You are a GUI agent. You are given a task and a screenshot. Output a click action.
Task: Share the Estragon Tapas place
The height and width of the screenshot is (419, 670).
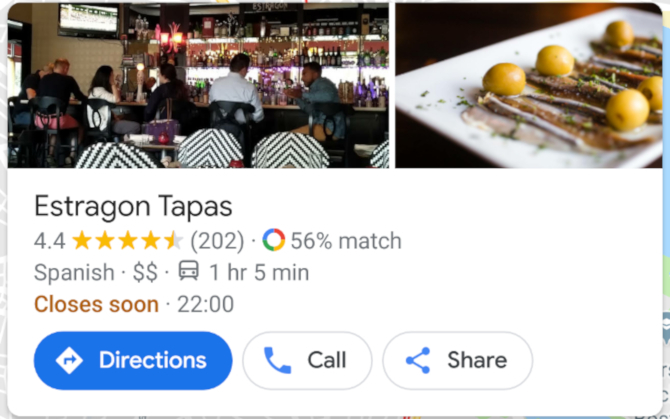[x=457, y=360]
